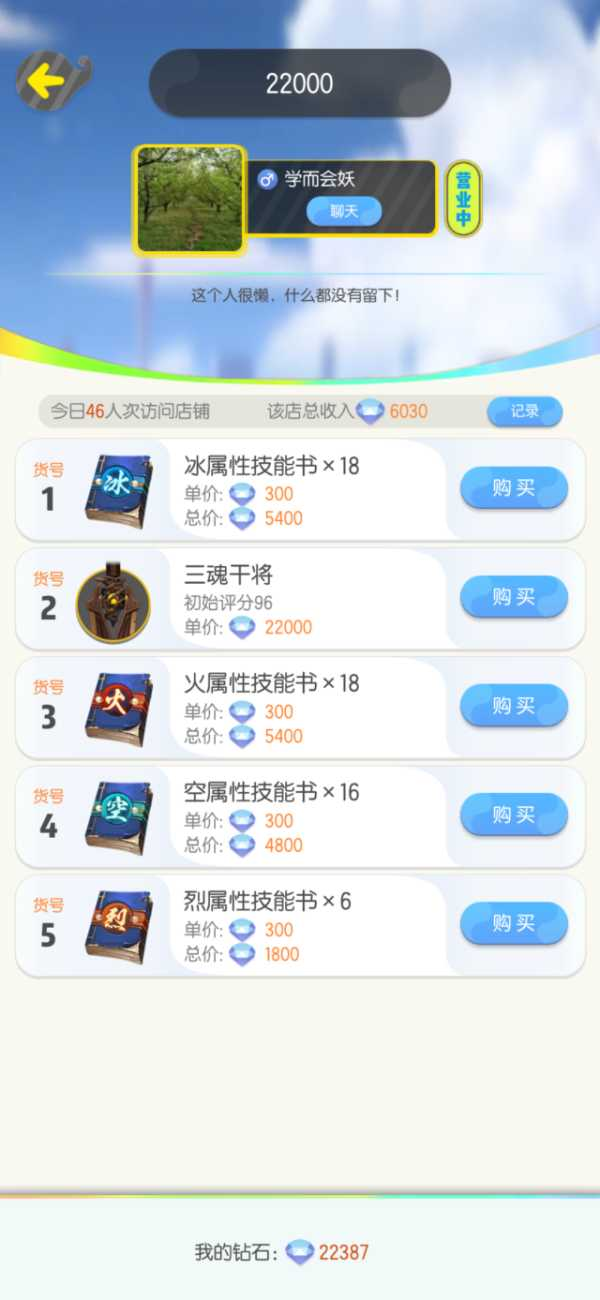Buy the 烈属性技能书 item
Image resolution: width=600 pixels, height=1300 pixels.
[x=513, y=924]
